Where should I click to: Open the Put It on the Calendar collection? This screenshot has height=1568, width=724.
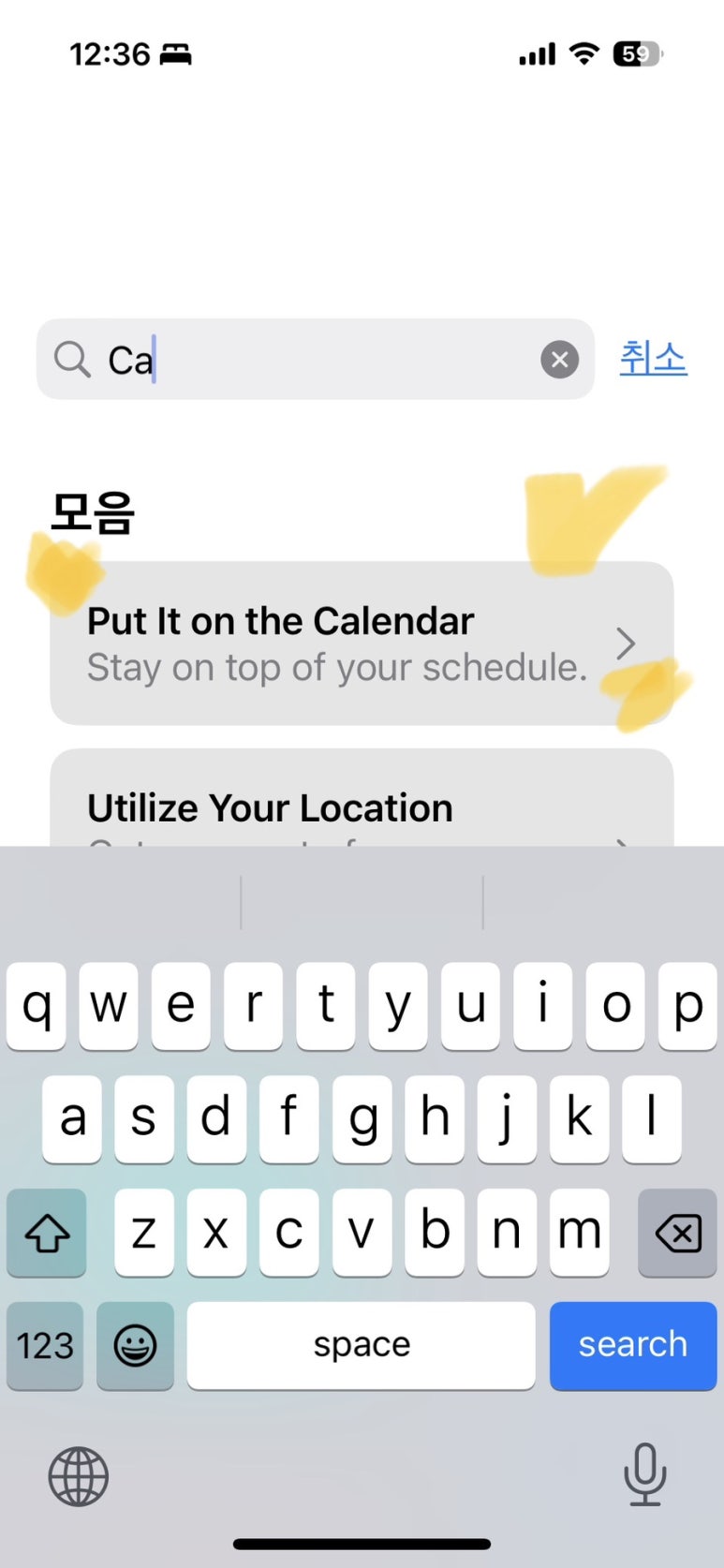361,643
